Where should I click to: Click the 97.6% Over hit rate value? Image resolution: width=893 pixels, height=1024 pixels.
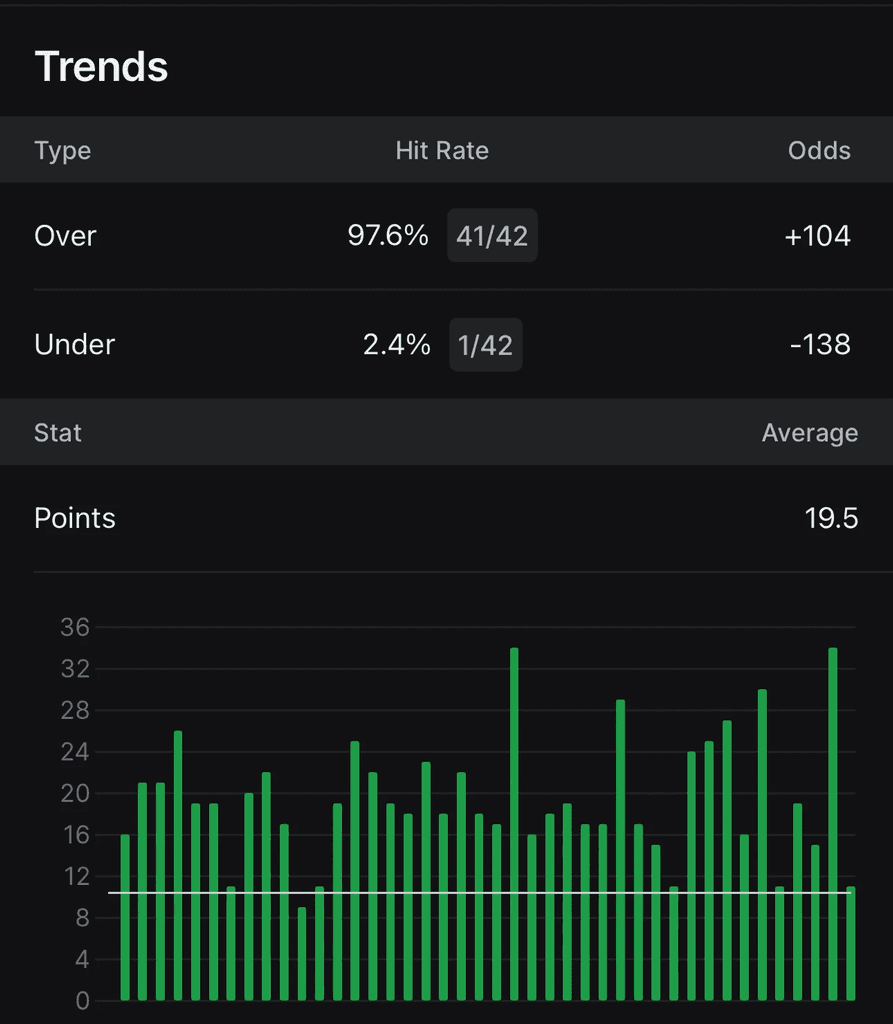click(x=389, y=236)
